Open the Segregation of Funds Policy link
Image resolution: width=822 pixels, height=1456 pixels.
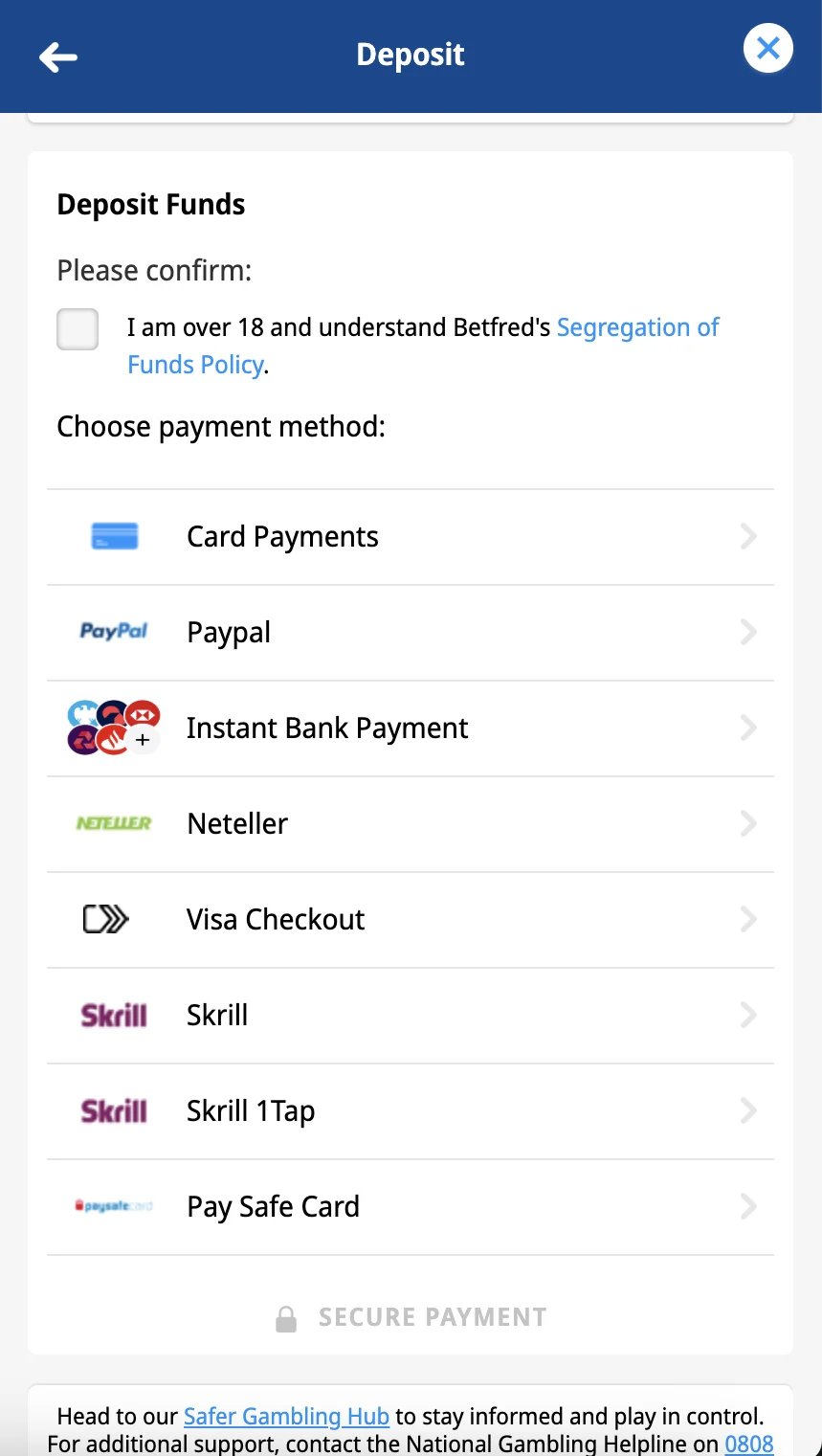pyautogui.click(x=636, y=328)
